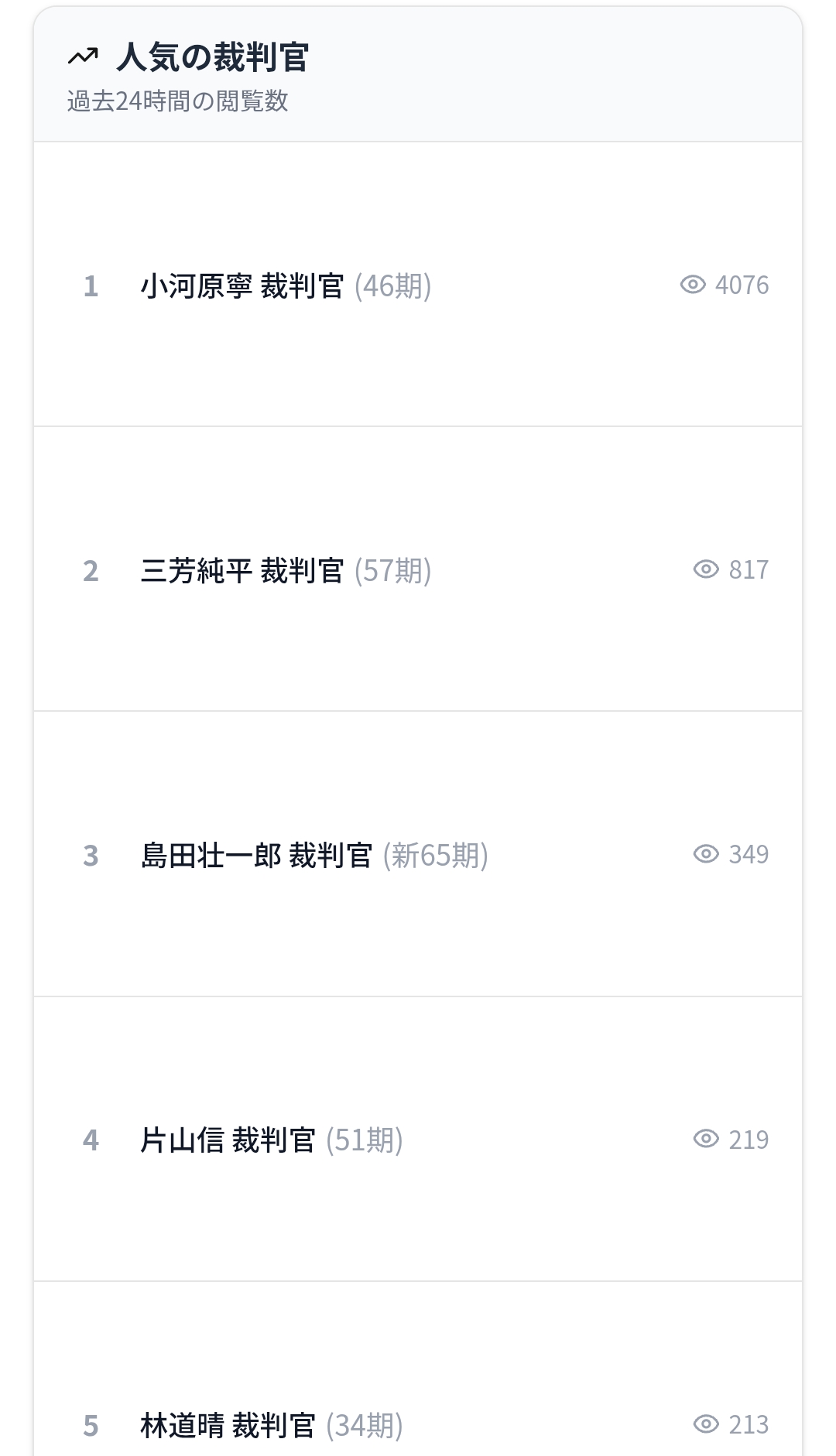View profile of judge 三芳純平
The image size is (836, 1456).
pyautogui.click(x=286, y=570)
